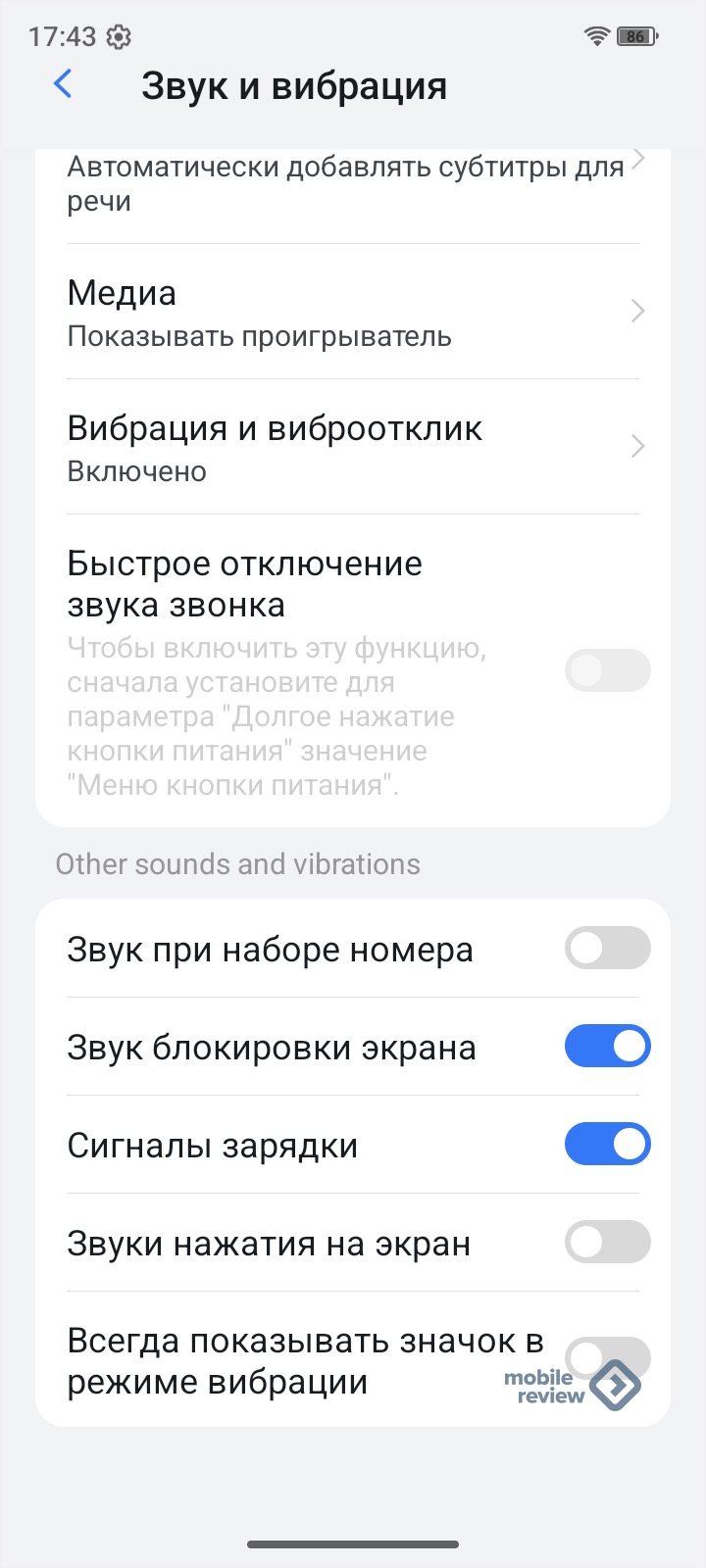Disable Сигналы зарядки toggle
The image size is (706, 1568).
[x=607, y=1145]
